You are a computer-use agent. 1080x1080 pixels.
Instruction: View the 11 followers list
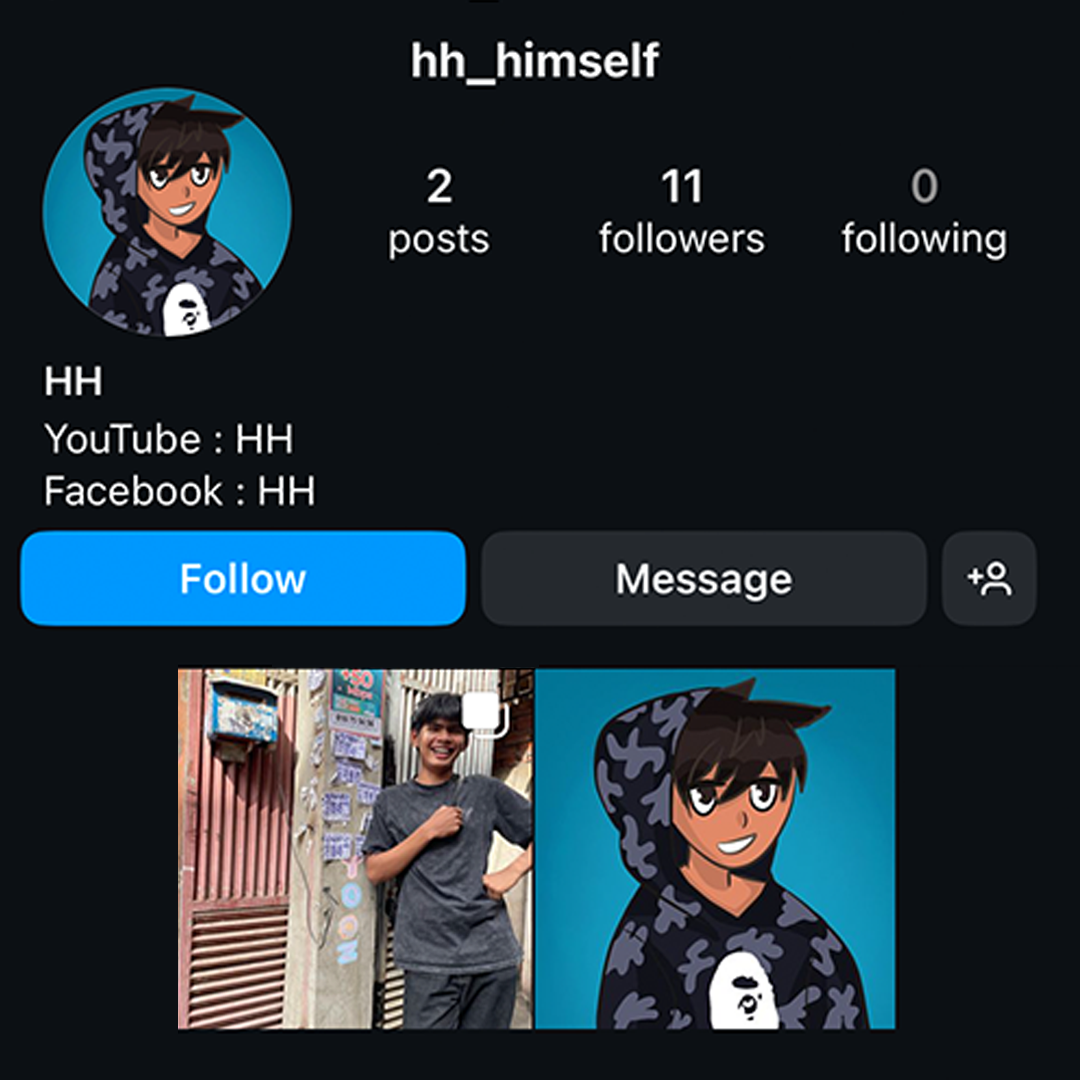tap(681, 212)
